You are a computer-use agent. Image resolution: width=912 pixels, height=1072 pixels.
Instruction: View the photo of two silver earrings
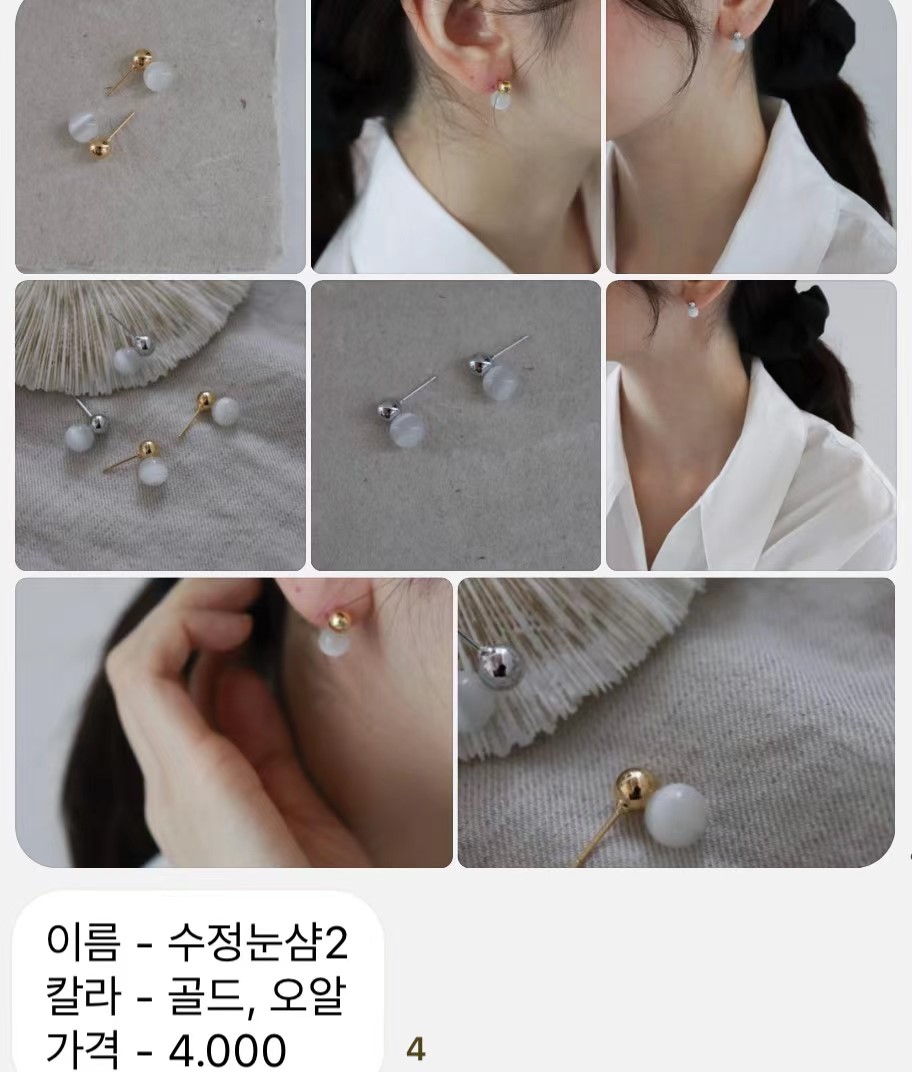coord(456,425)
